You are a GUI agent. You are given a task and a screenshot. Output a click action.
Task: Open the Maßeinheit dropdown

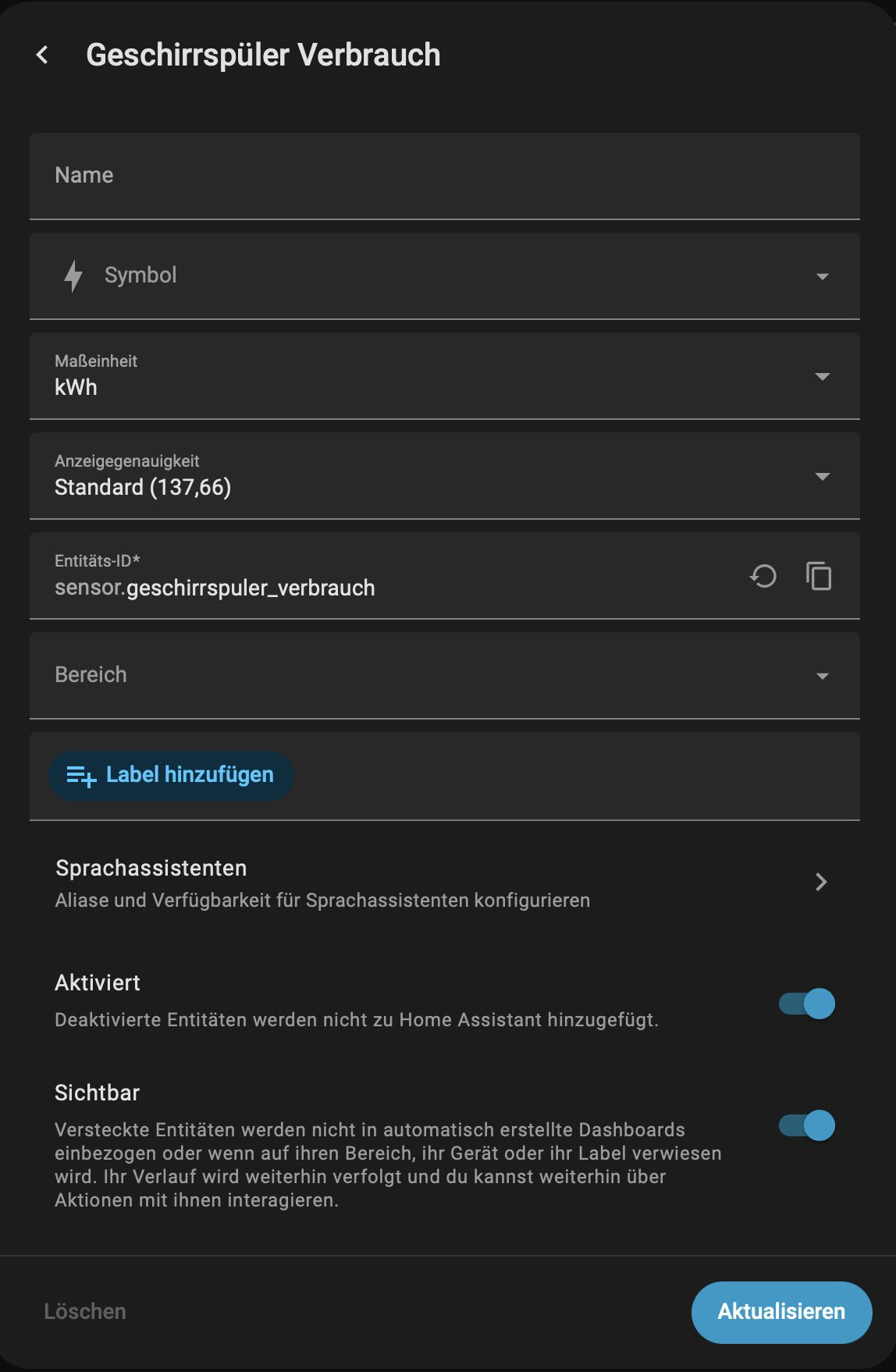pyautogui.click(x=443, y=376)
